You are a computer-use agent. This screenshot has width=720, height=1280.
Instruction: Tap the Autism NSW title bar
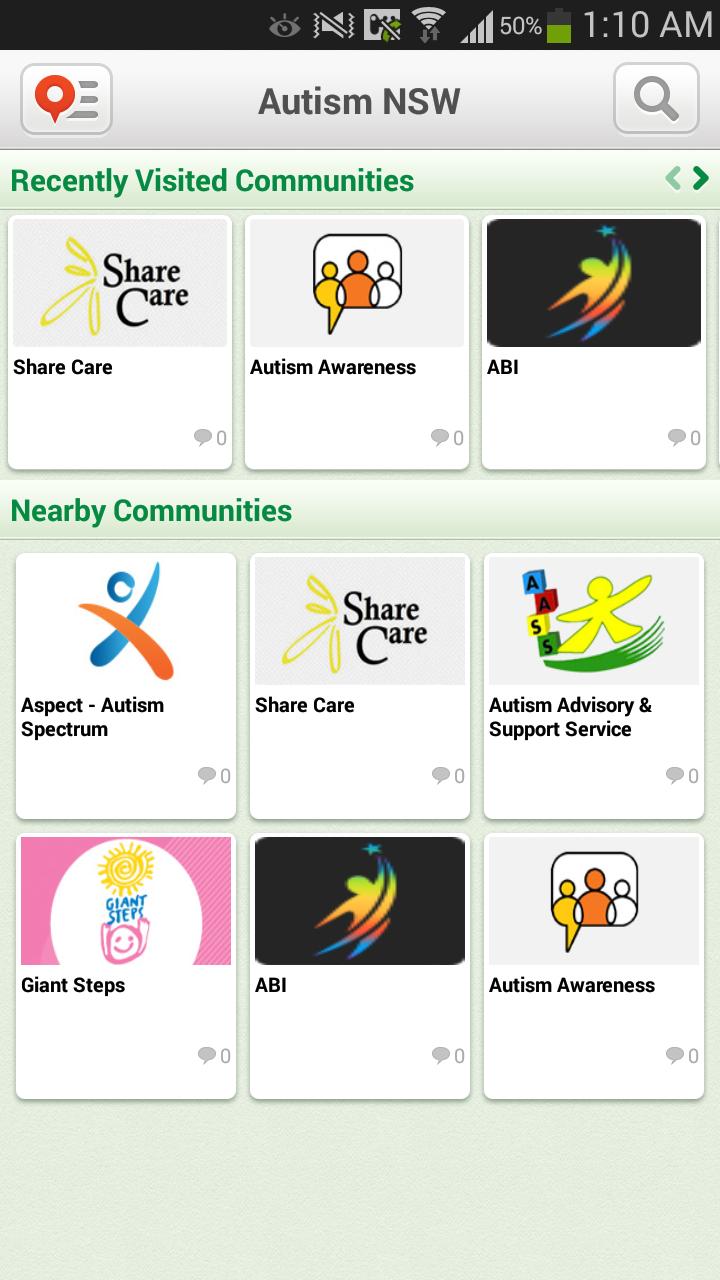point(360,100)
